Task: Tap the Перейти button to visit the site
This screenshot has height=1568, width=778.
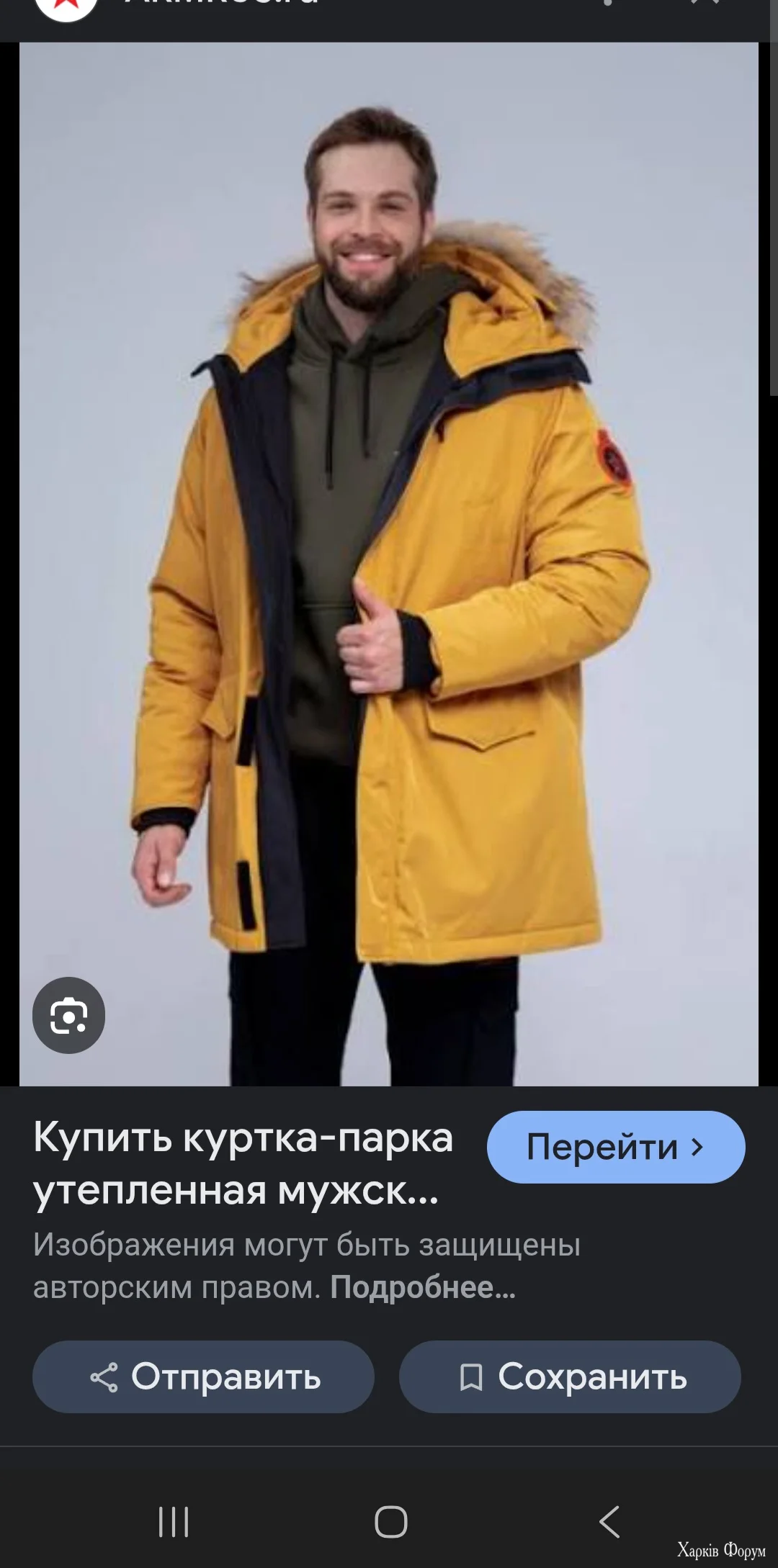Action: (615, 1147)
